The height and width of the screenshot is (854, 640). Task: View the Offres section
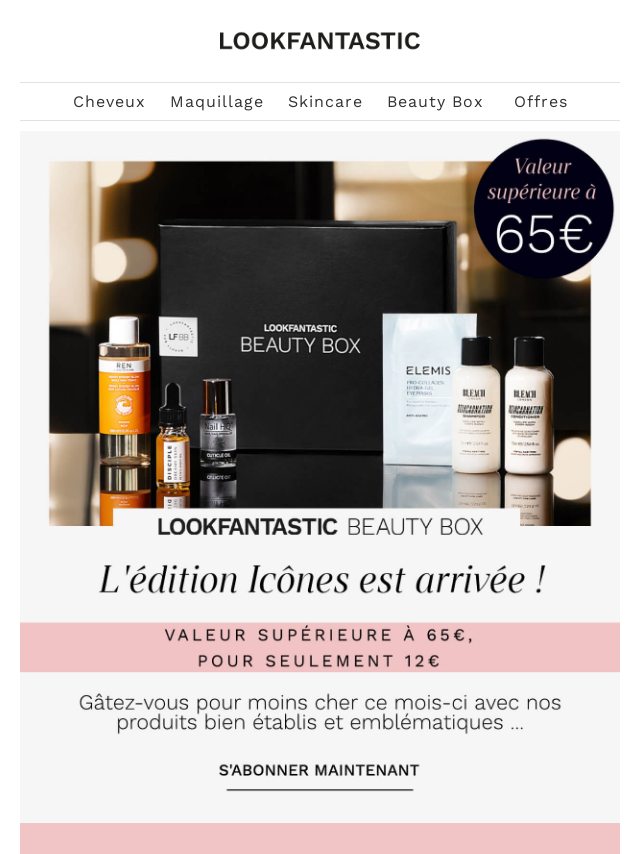(x=541, y=102)
